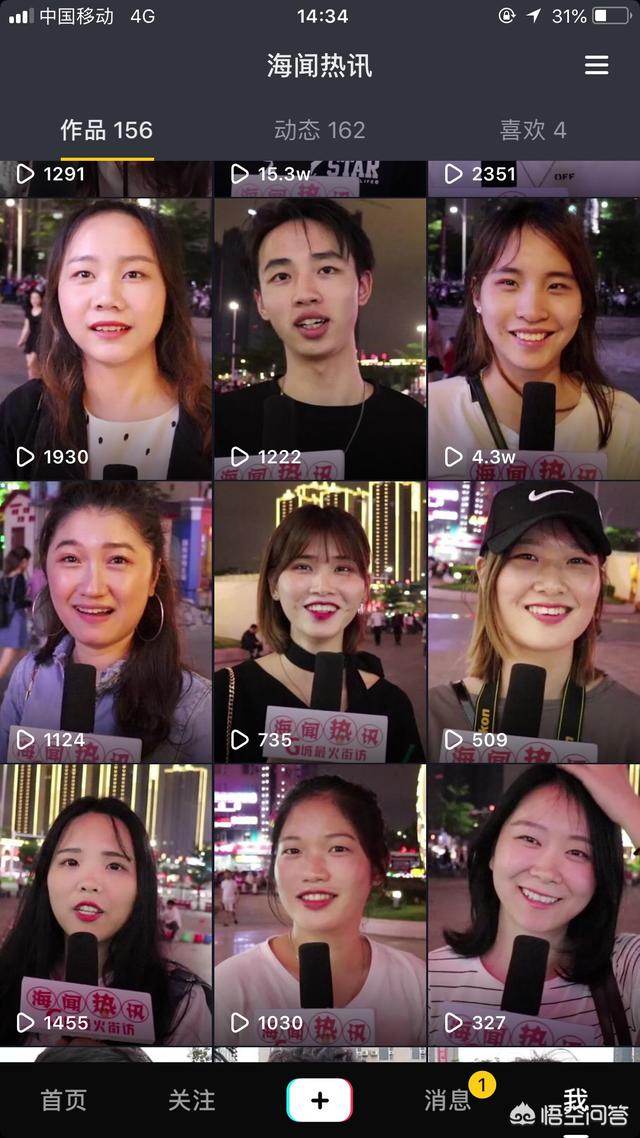640x1138 pixels.
Task: Open the 关注 following tab
Action: point(192,1100)
